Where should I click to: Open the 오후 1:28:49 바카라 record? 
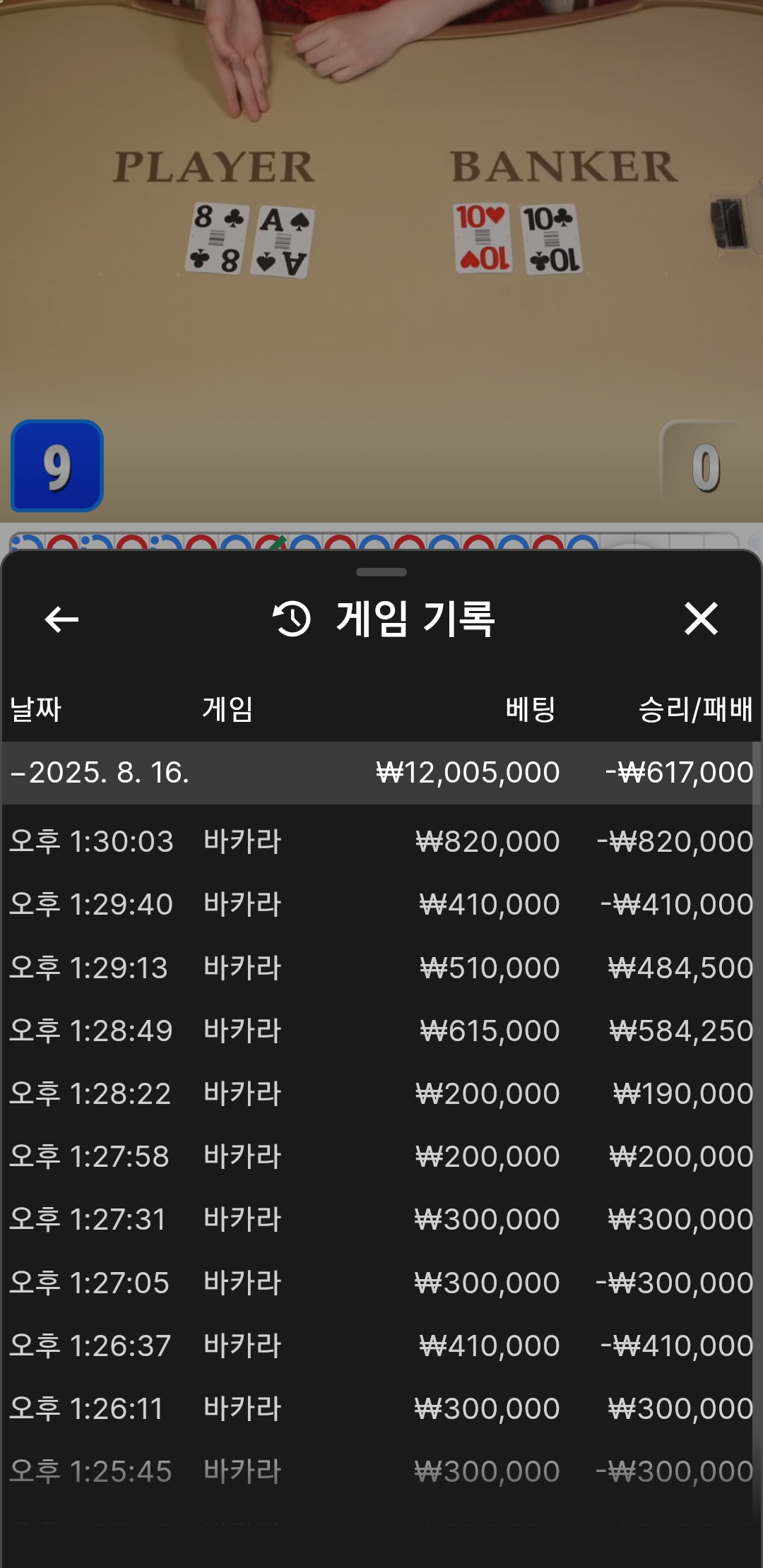[x=380, y=1031]
